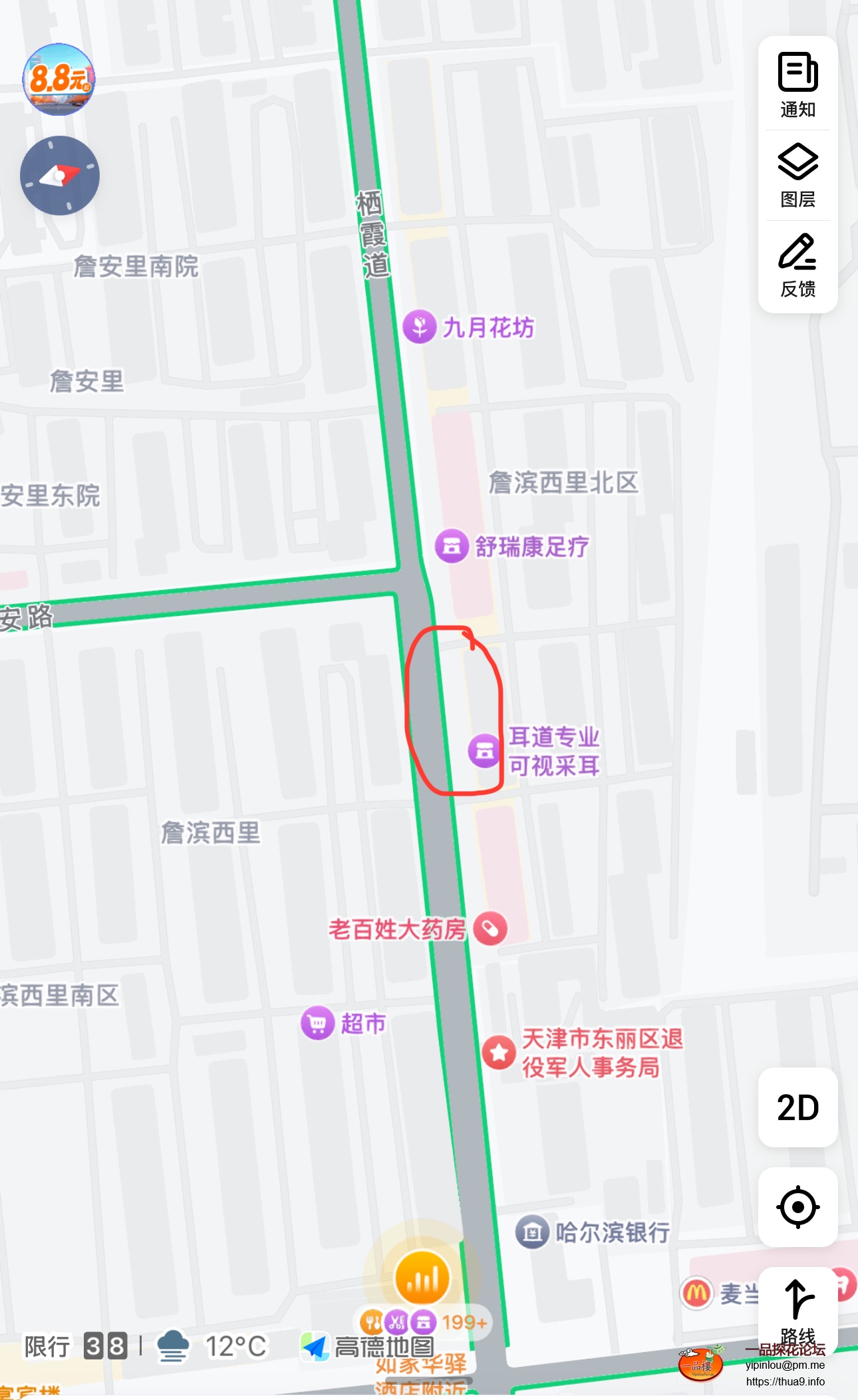Recenter the map on current location
This screenshot has width=858, height=1400.
797,1207
